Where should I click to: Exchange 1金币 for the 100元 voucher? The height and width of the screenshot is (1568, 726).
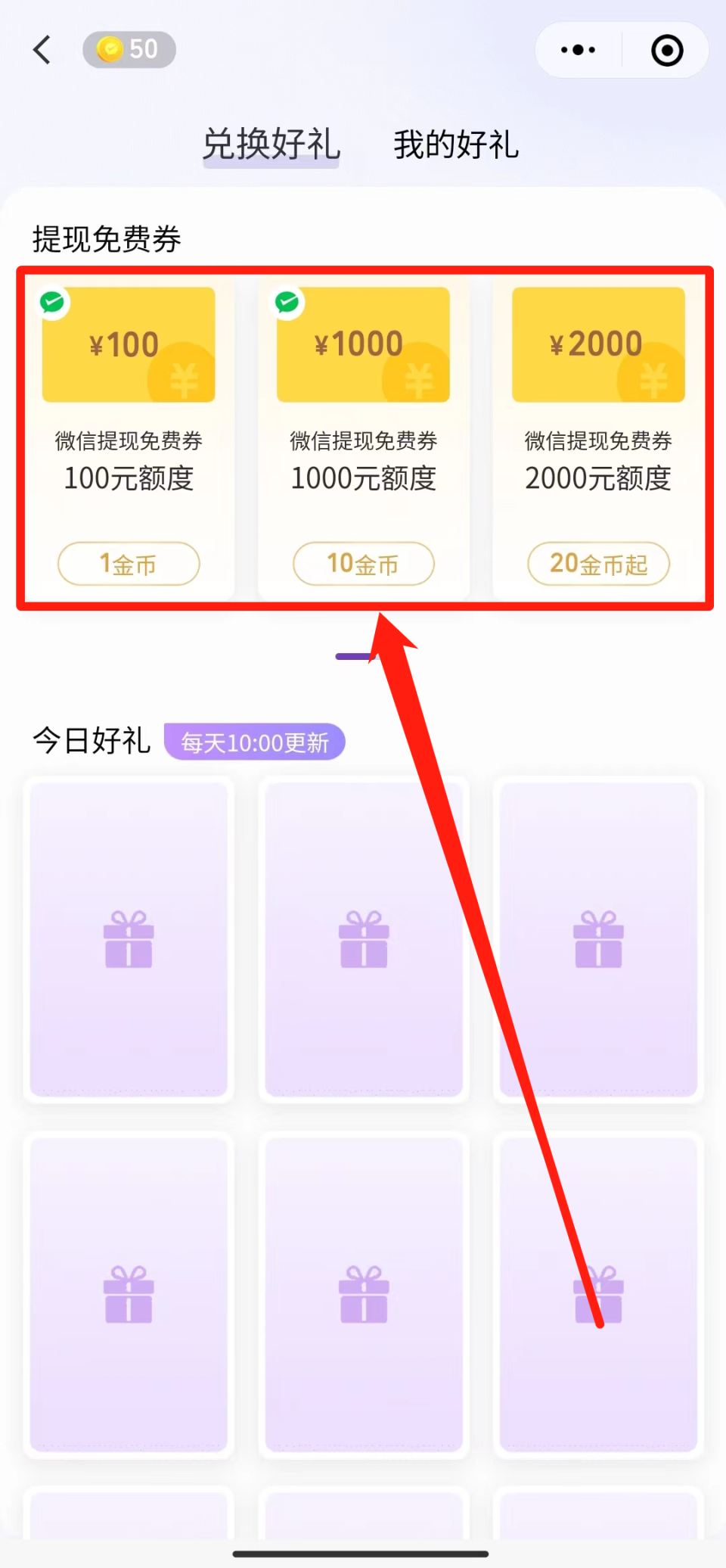coord(129,564)
